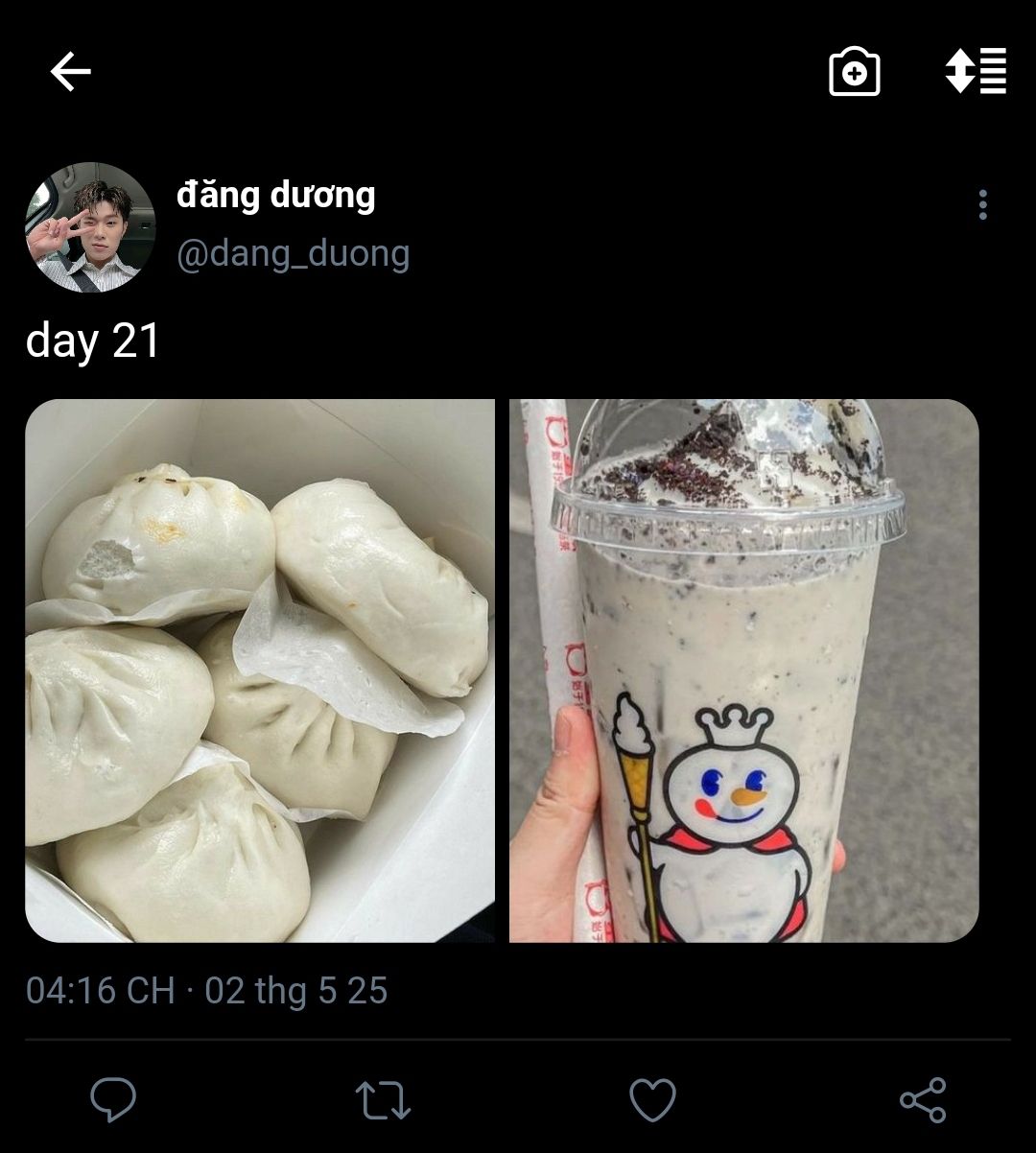
Task: Open đăng dương's profile picture
Action: (90, 227)
